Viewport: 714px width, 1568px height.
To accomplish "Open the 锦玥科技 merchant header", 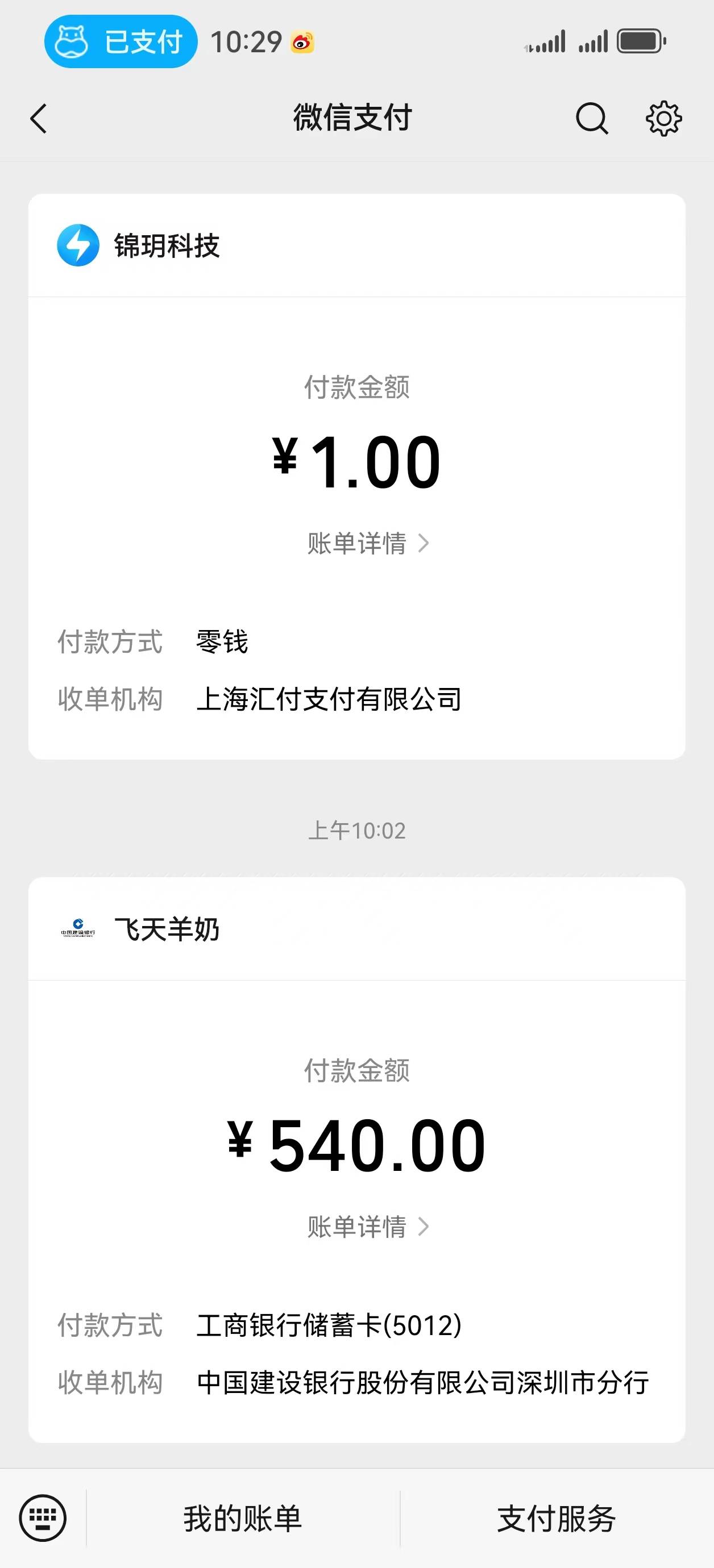I will coord(165,246).
